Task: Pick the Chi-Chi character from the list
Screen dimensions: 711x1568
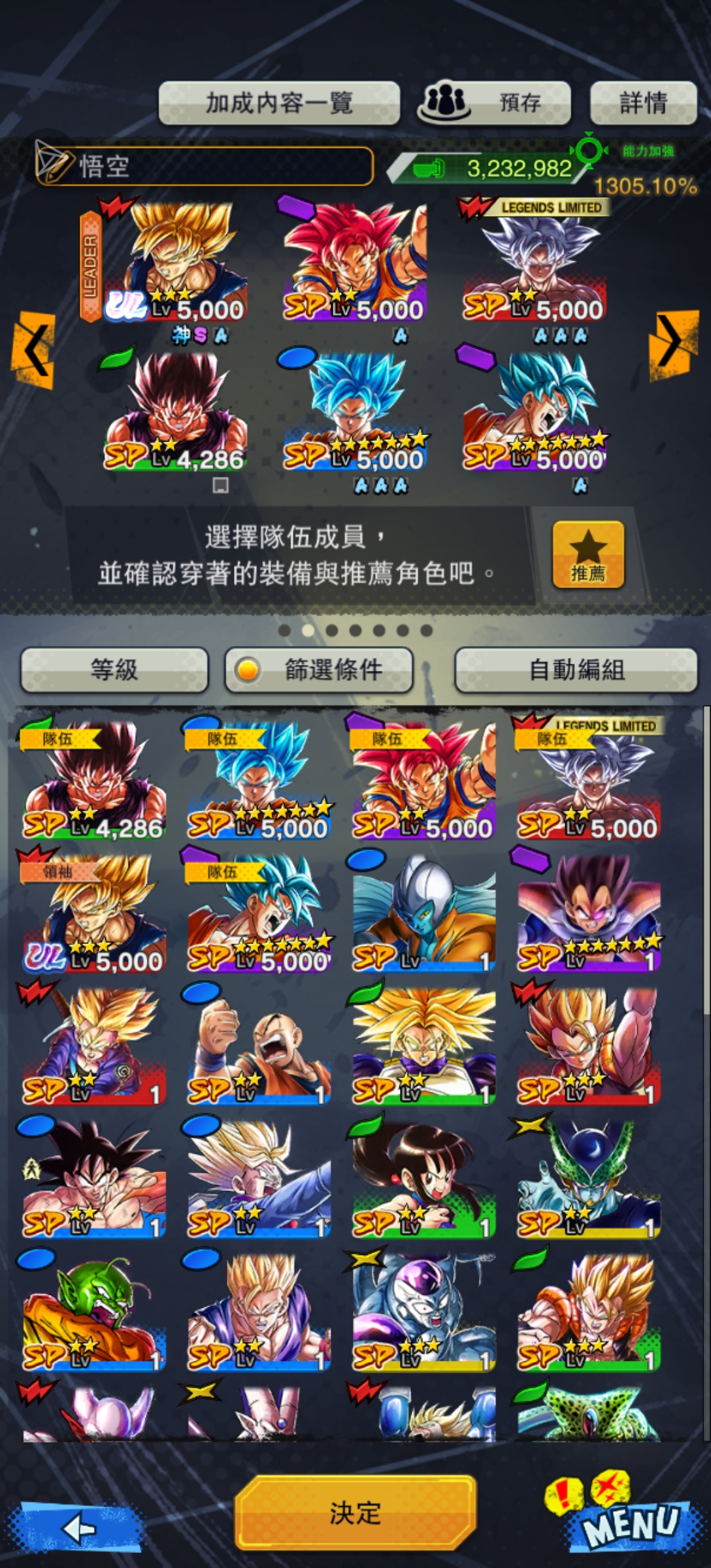Action: pos(423,1179)
